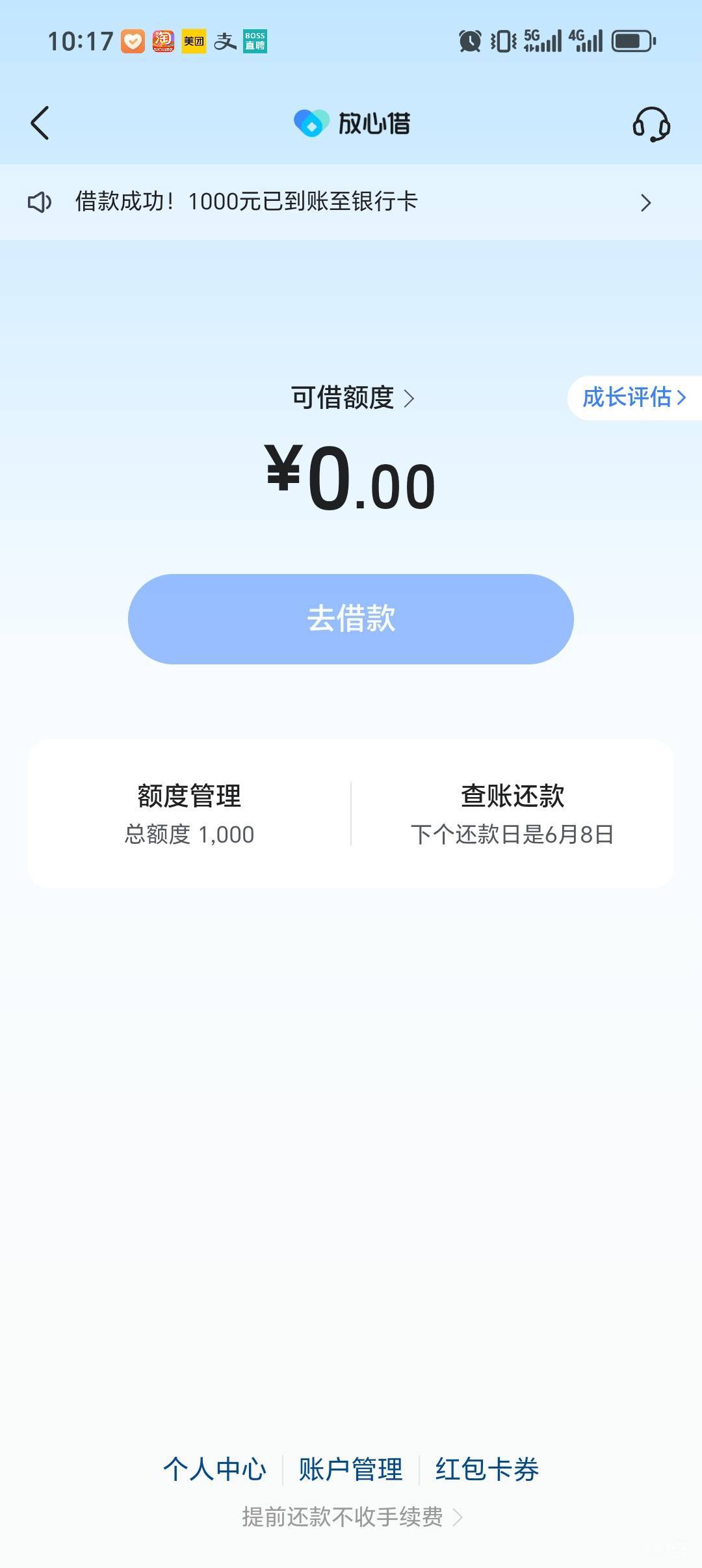Go back using the top-left arrow

pyautogui.click(x=40, y=123)
